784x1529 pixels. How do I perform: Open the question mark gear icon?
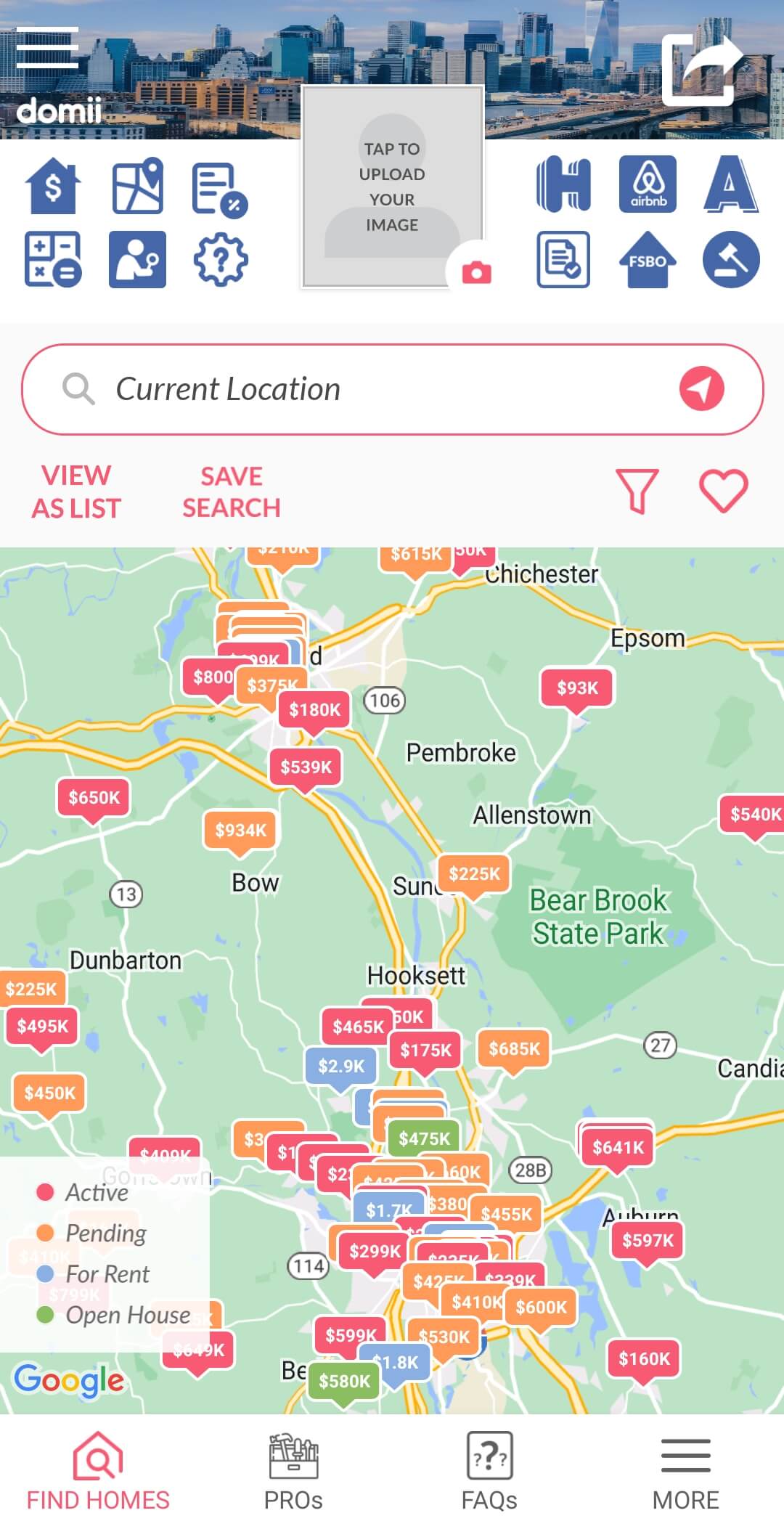click(221, 260)
